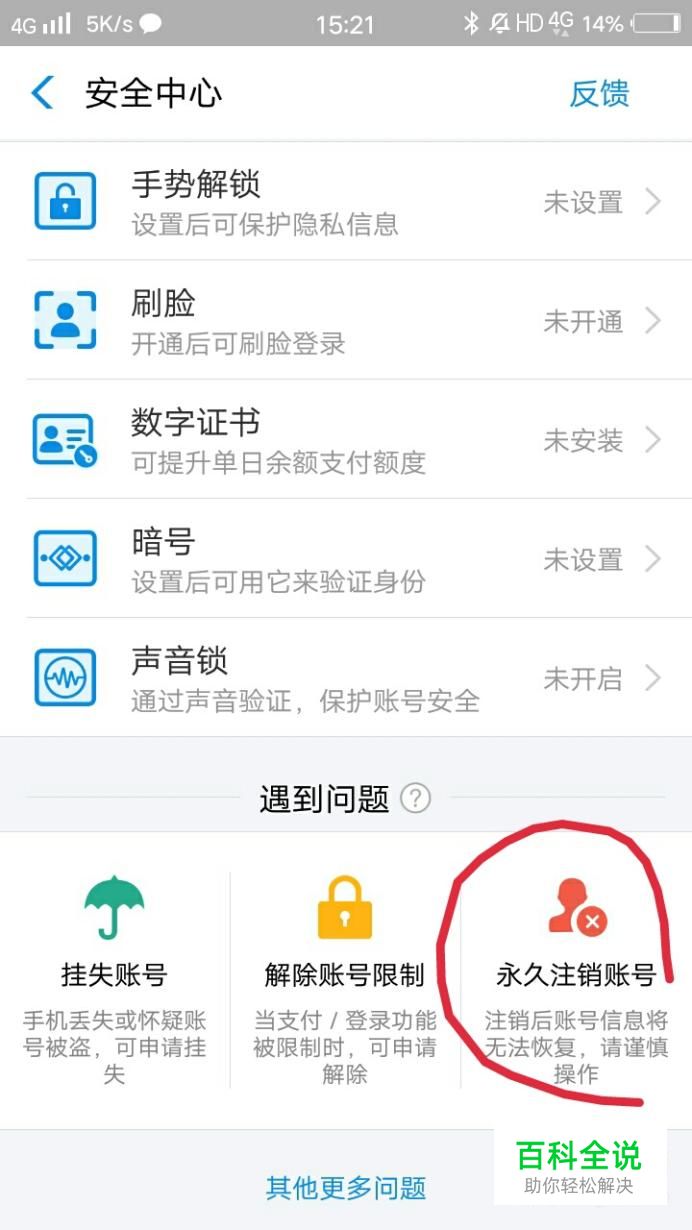The height and width of the screenshot is (1230, 692).
Task: Tap the help icon beside 遇到问题
Action: pos(415,799)
